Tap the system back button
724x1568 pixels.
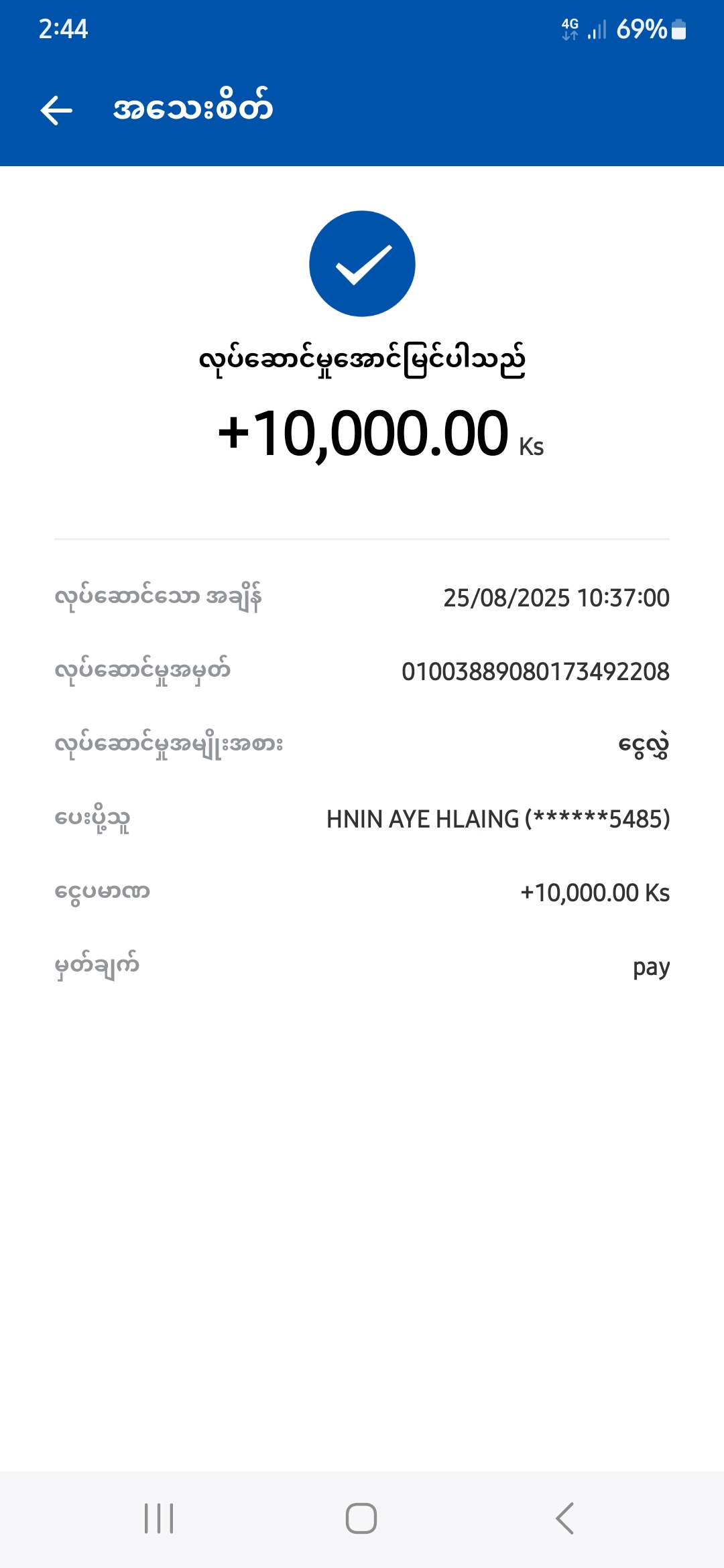point(564,1518)
